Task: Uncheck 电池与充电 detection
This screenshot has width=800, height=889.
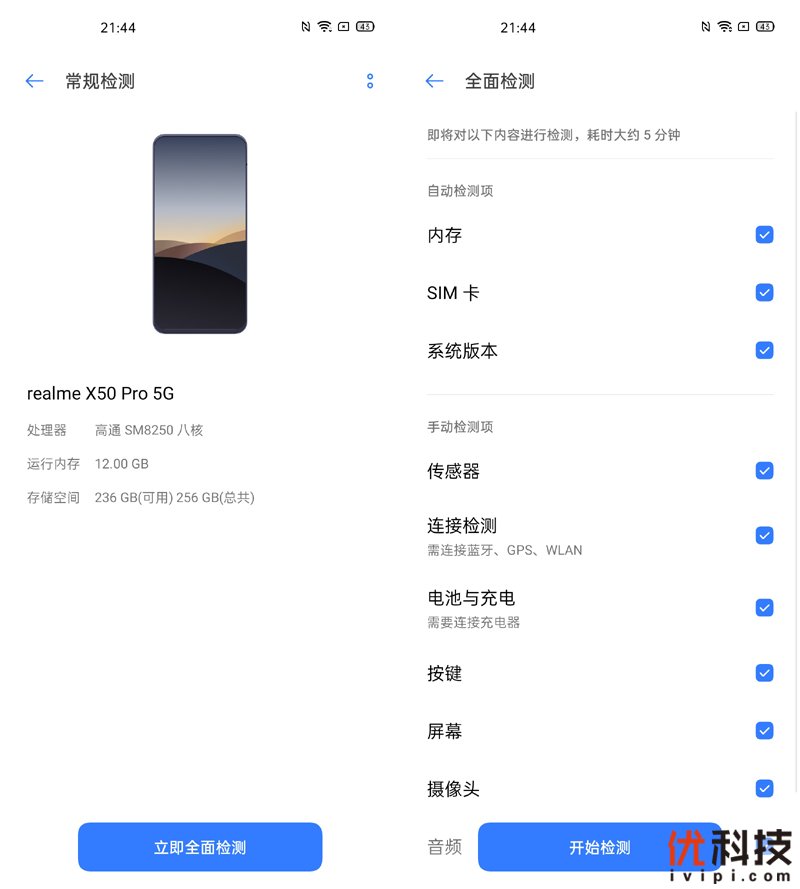Action: [x=764, y=607]
